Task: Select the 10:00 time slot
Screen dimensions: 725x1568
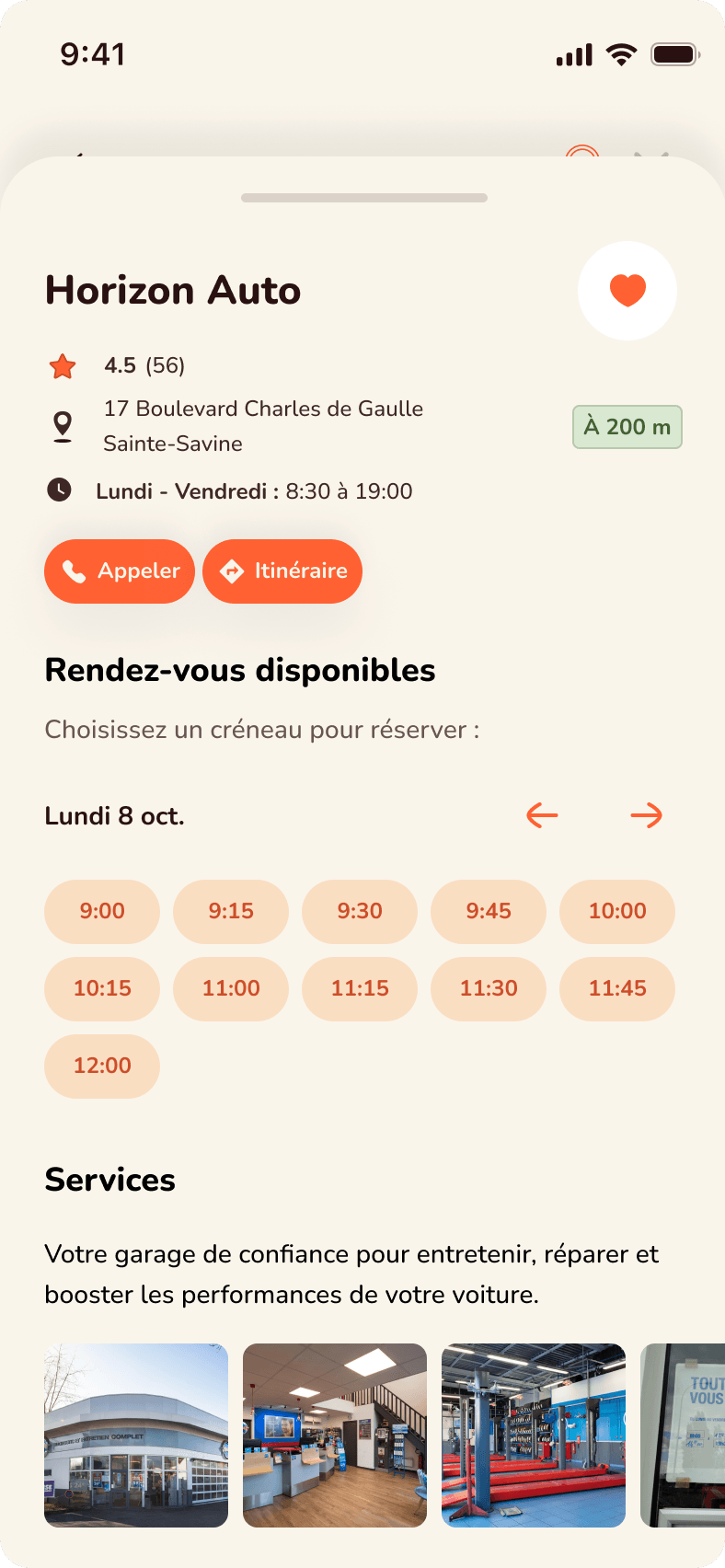Action: tap(617, 911)
